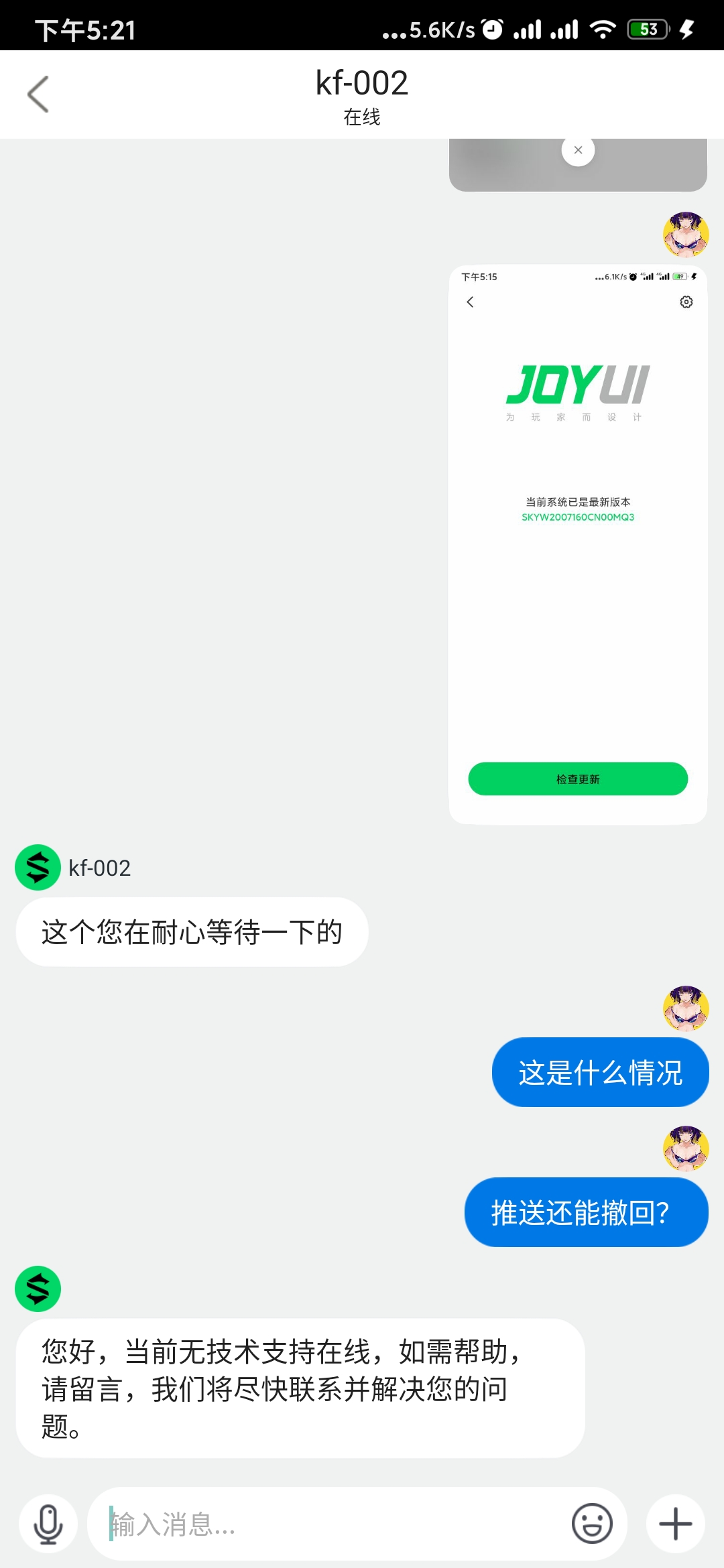724x1568 pixels.
Task: Open the emoji picker
Action: [x=592, y=1524]
